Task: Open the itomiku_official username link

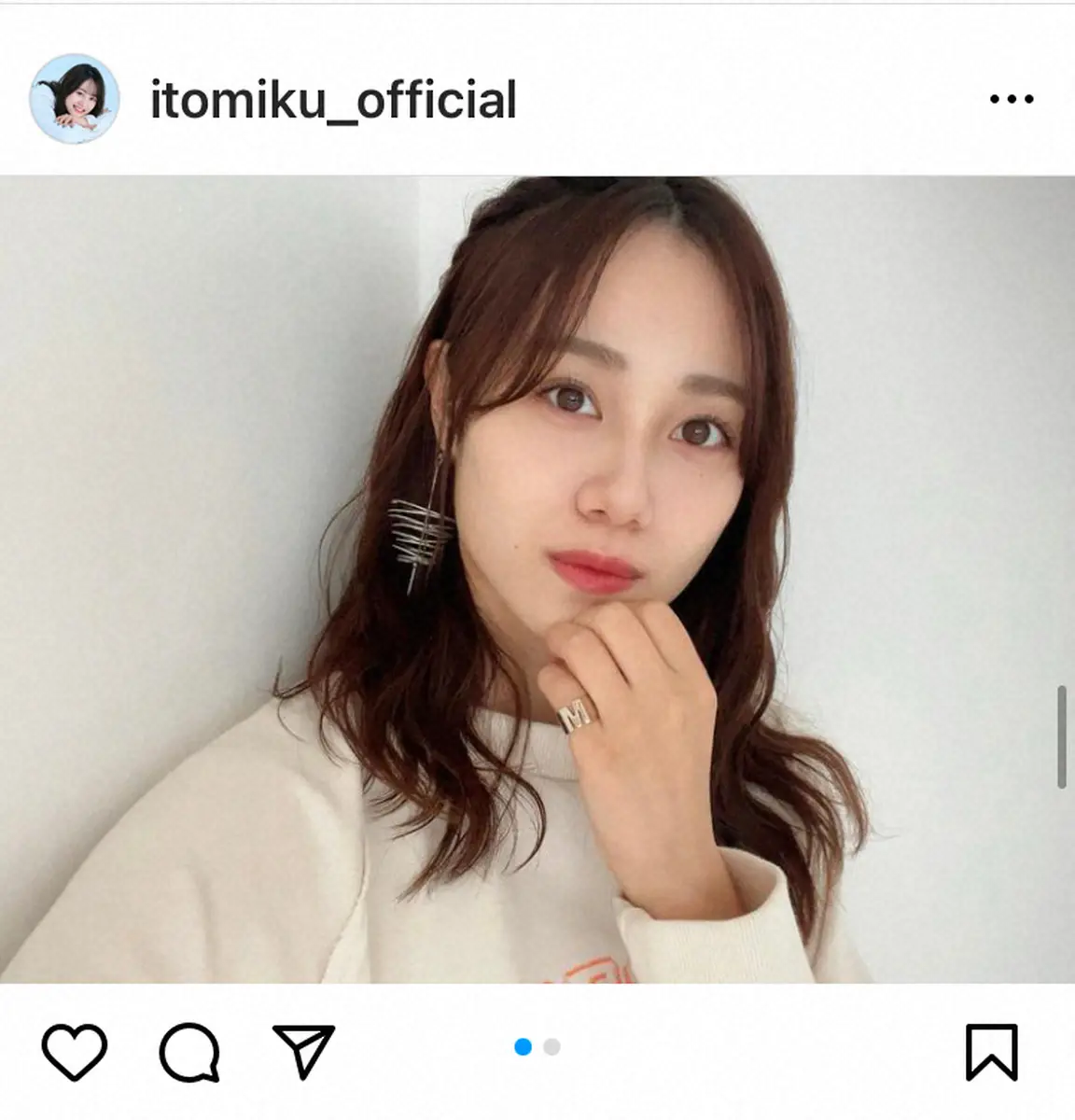Action: click(333, 100)
